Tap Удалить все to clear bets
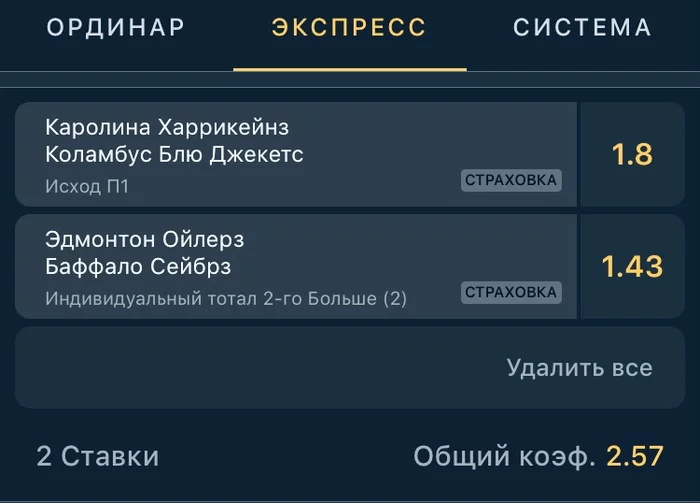 [x=579, y=367]
